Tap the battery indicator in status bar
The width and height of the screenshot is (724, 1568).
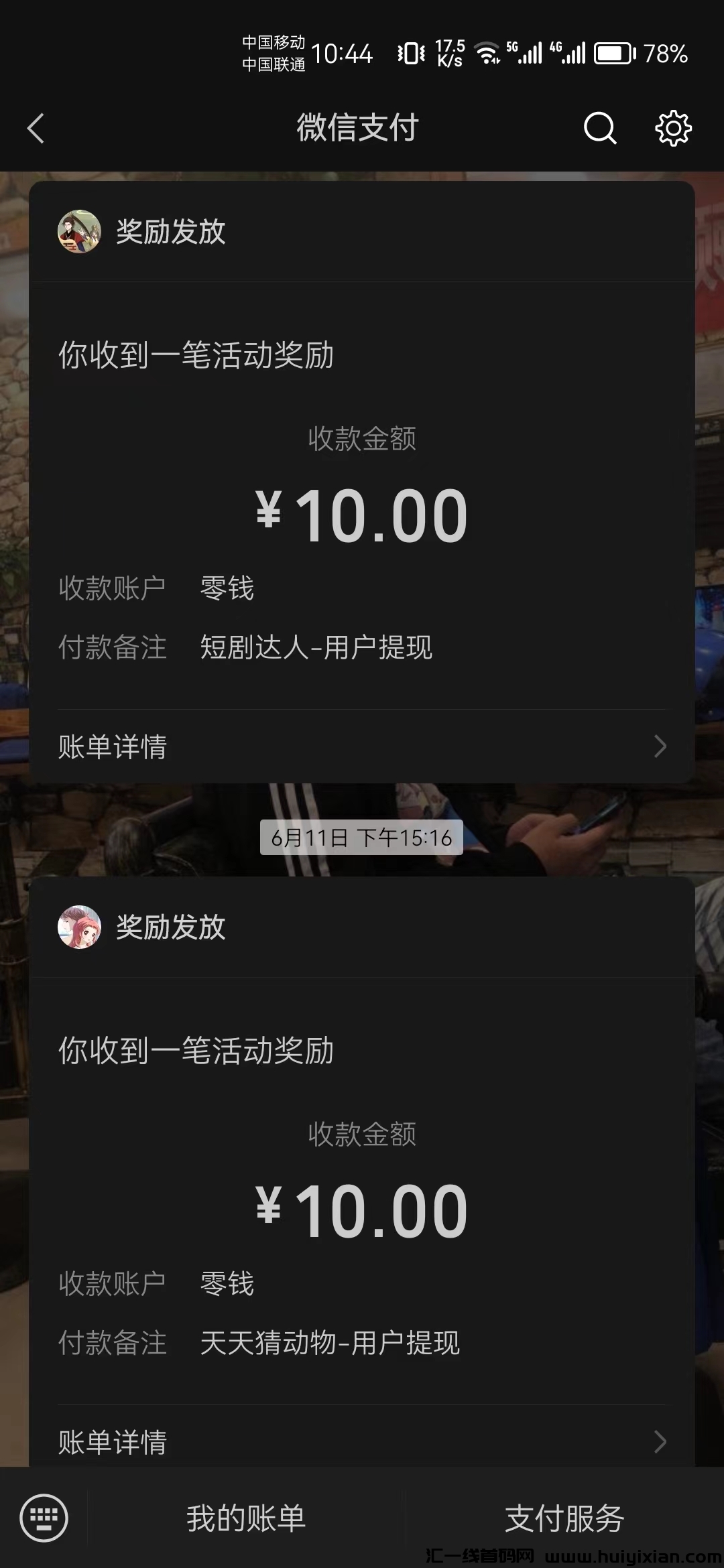[x=614, y=54]
